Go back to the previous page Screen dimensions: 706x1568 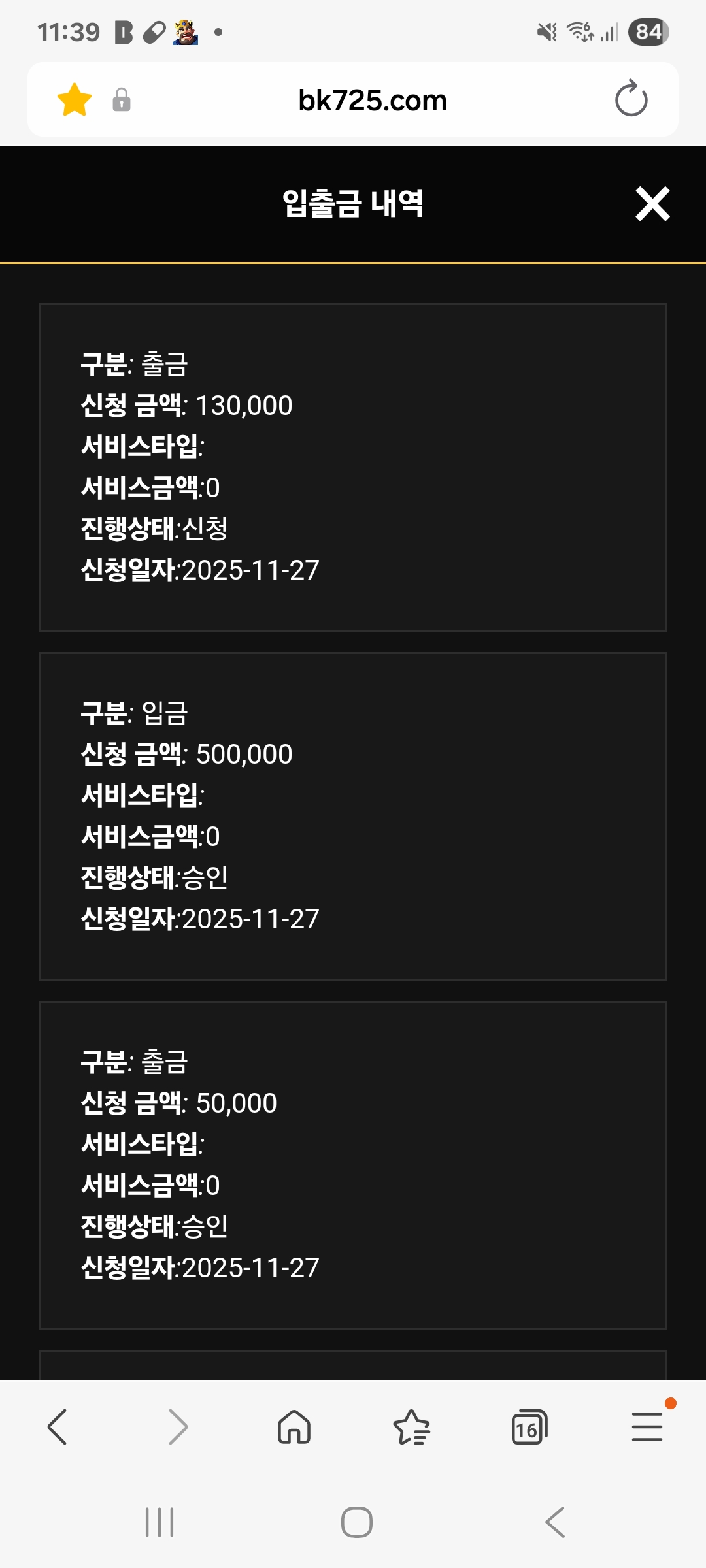[58, 1426]
